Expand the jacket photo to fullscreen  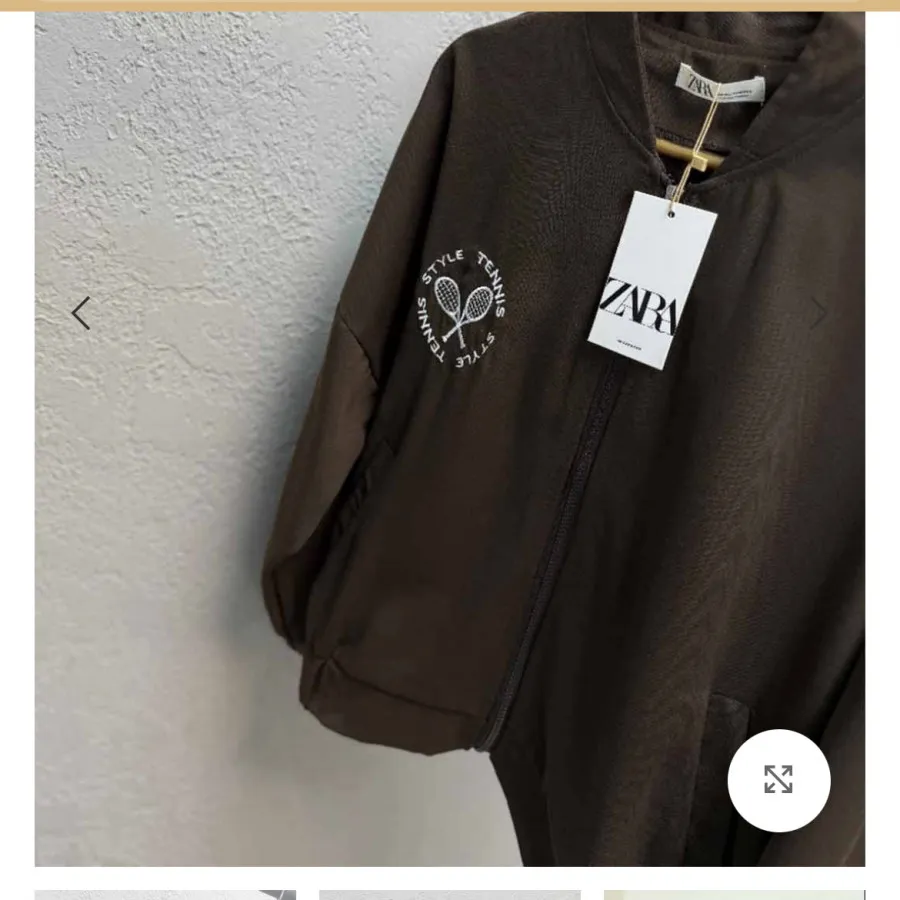pos(778,780)
